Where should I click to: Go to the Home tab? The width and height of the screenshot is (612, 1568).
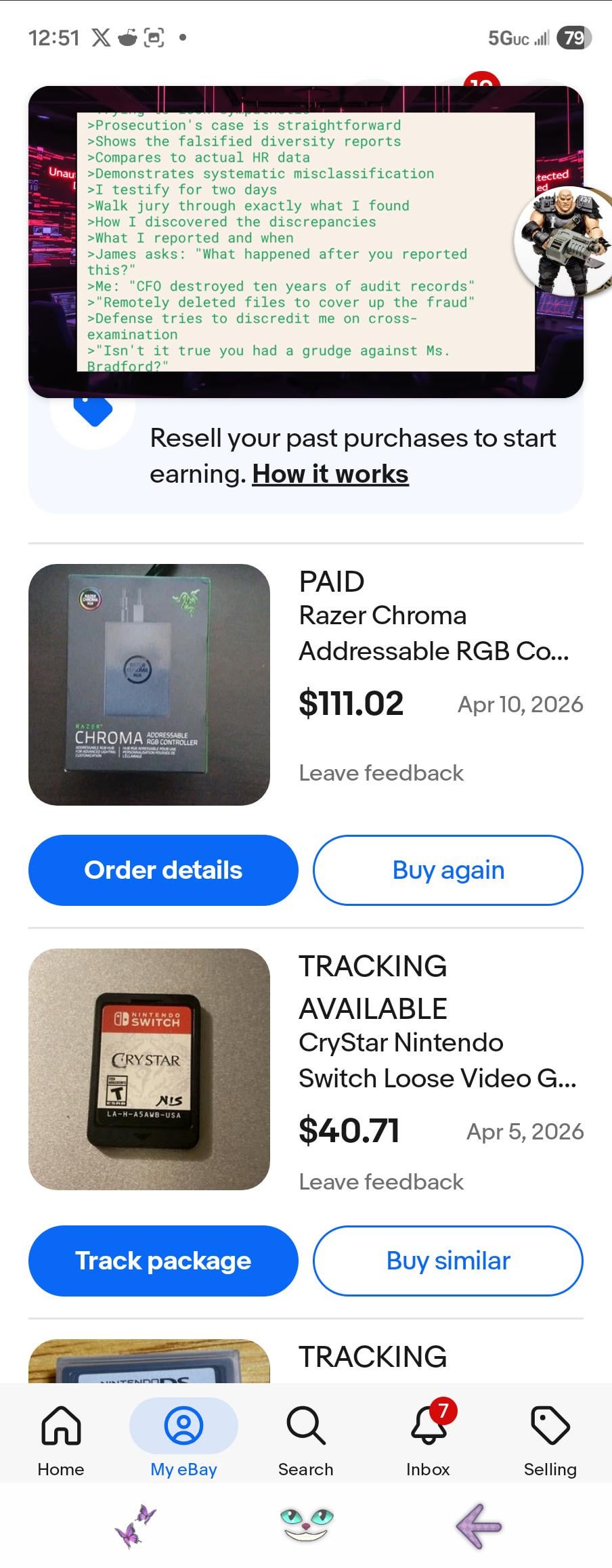coord(61,1438)
